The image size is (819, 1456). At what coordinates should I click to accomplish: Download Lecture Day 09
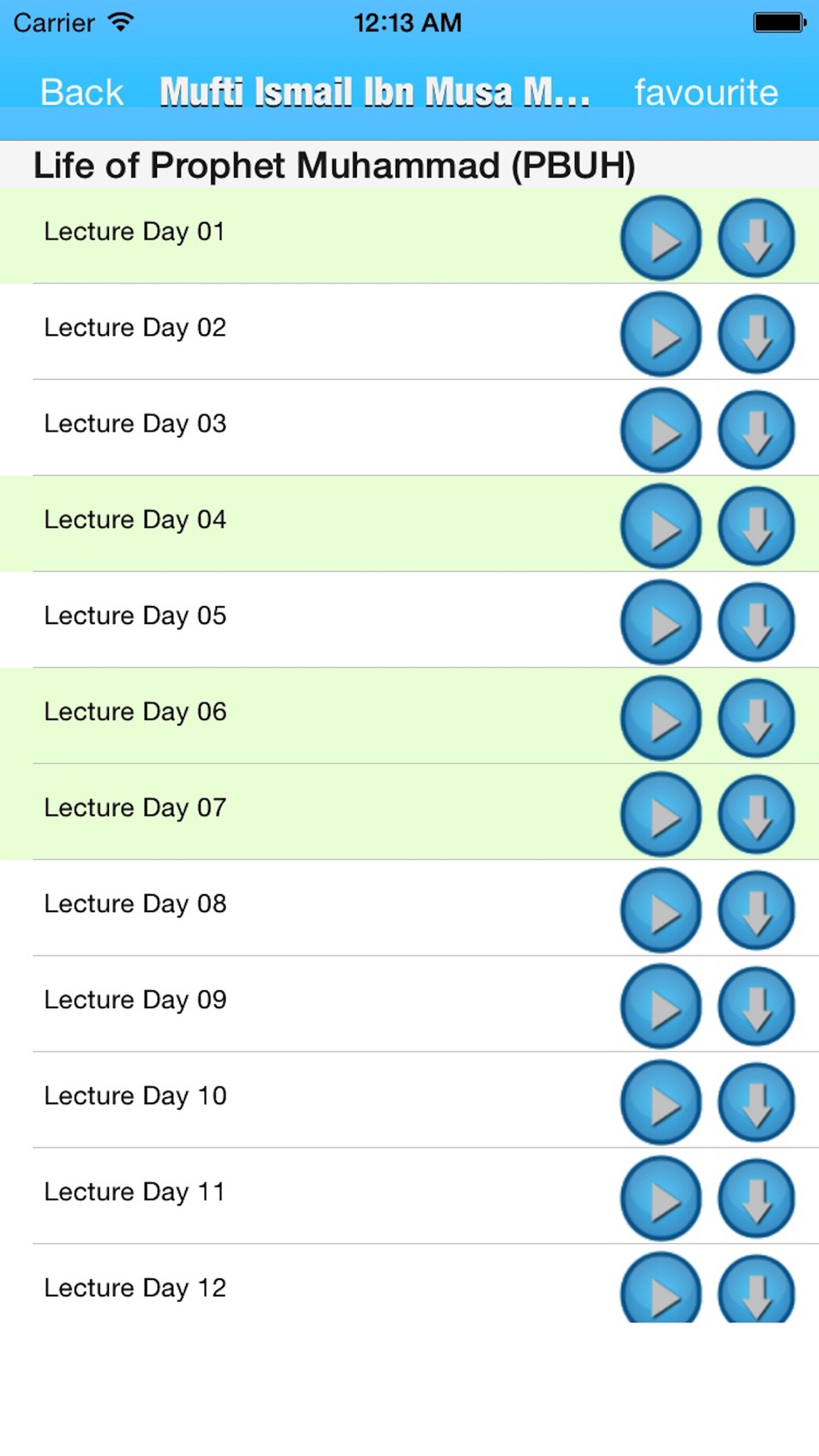coord(757,1006)
